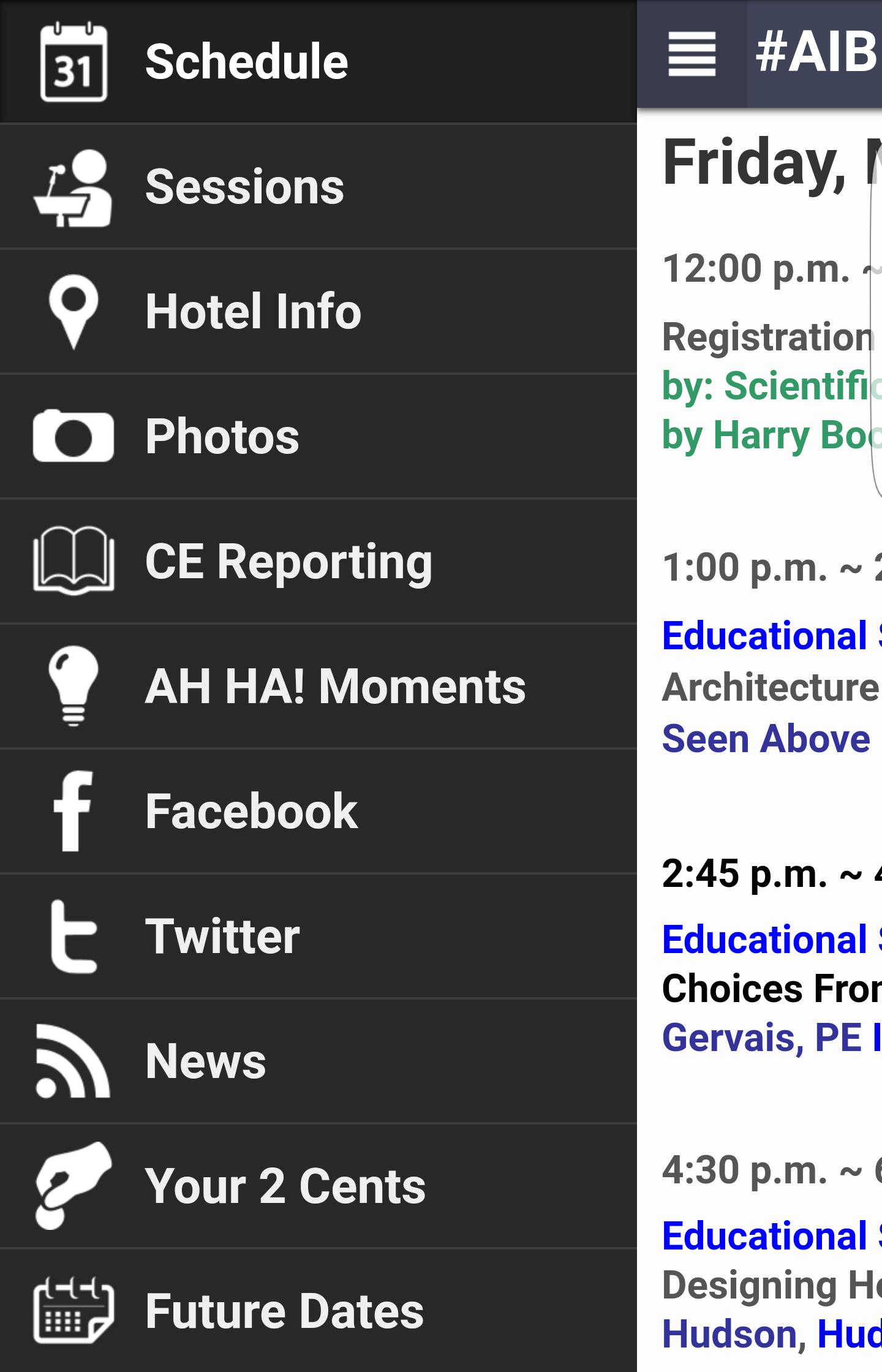Open Hotel Info
Screen dimensions: 882x1372
pyautogui.click(x=318, y=311)
